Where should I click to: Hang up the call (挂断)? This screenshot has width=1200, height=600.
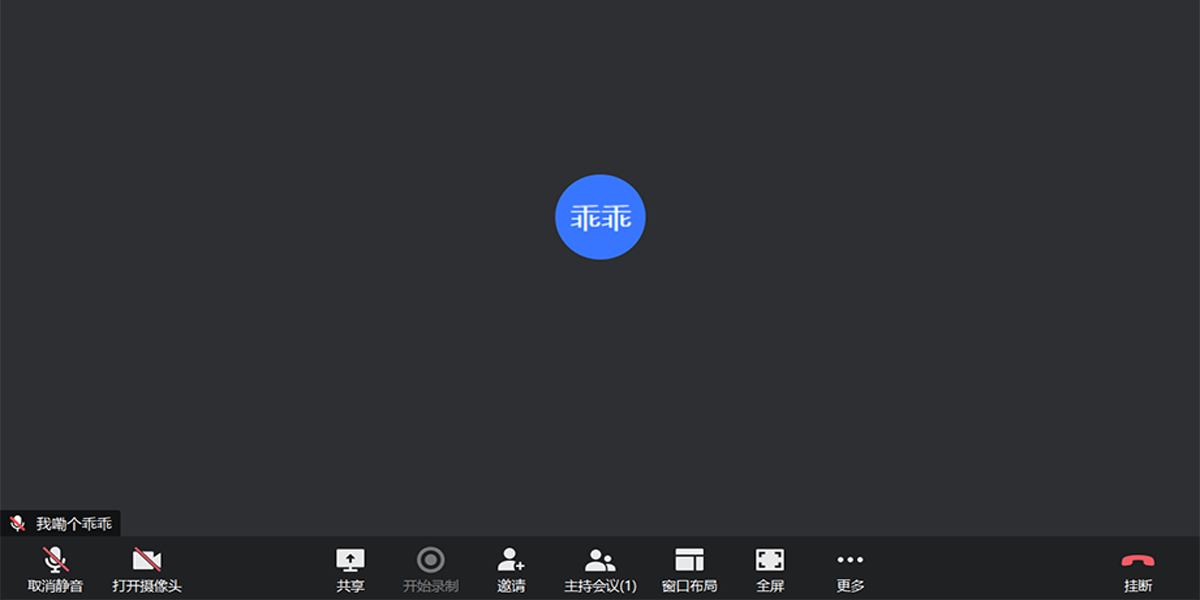[x=1138, y=568]
